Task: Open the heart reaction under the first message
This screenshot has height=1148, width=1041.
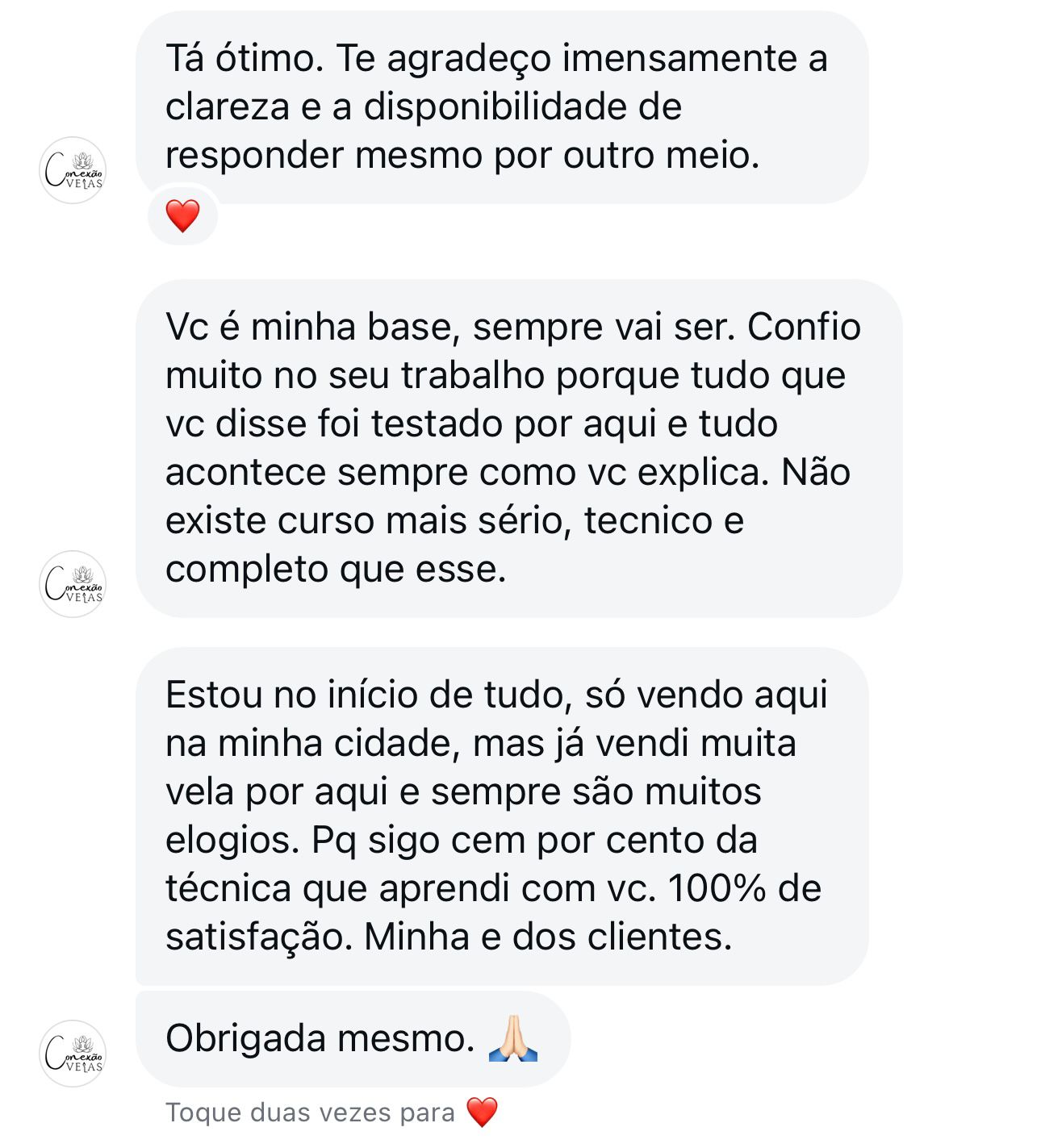Action: click(182, 216)
